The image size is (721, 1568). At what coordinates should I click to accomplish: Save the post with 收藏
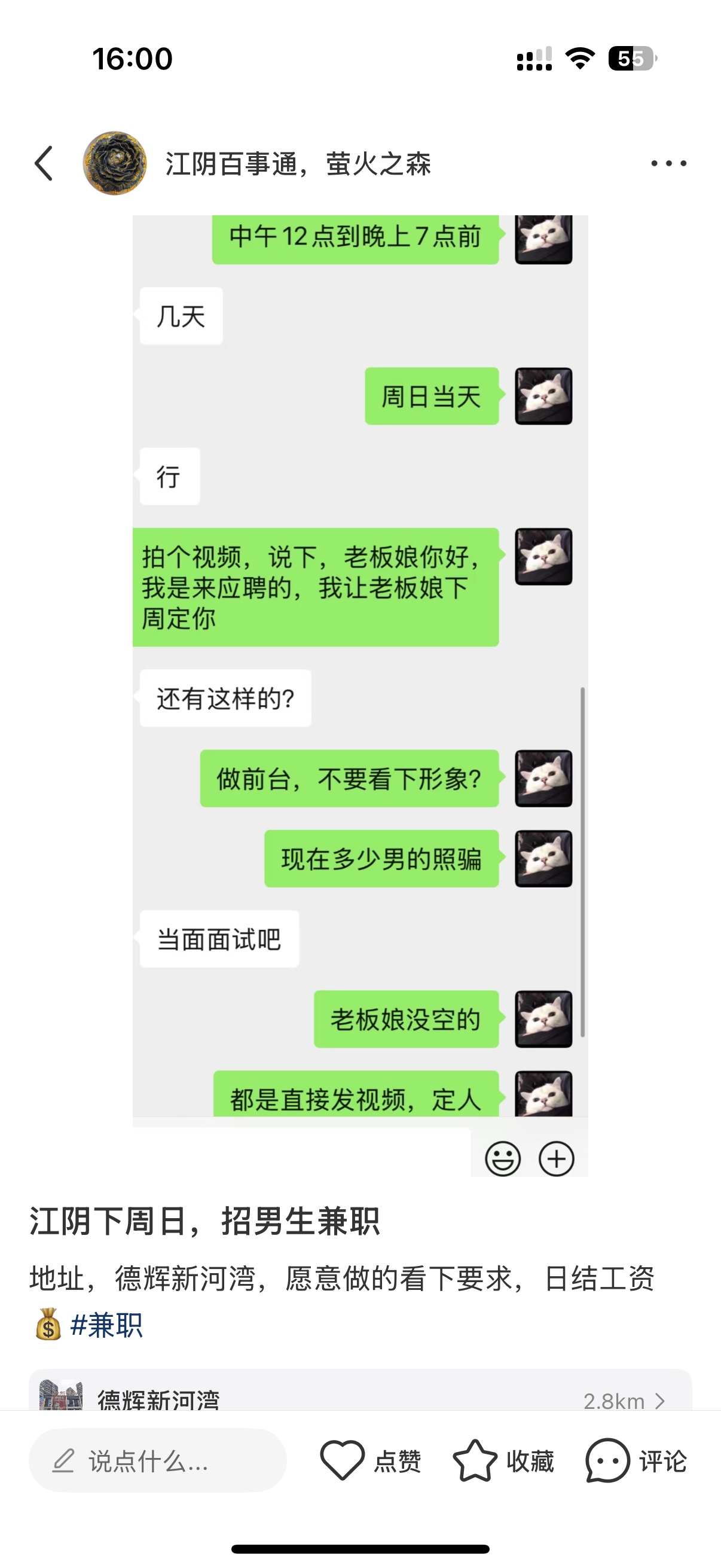(x=503, y=1460)
